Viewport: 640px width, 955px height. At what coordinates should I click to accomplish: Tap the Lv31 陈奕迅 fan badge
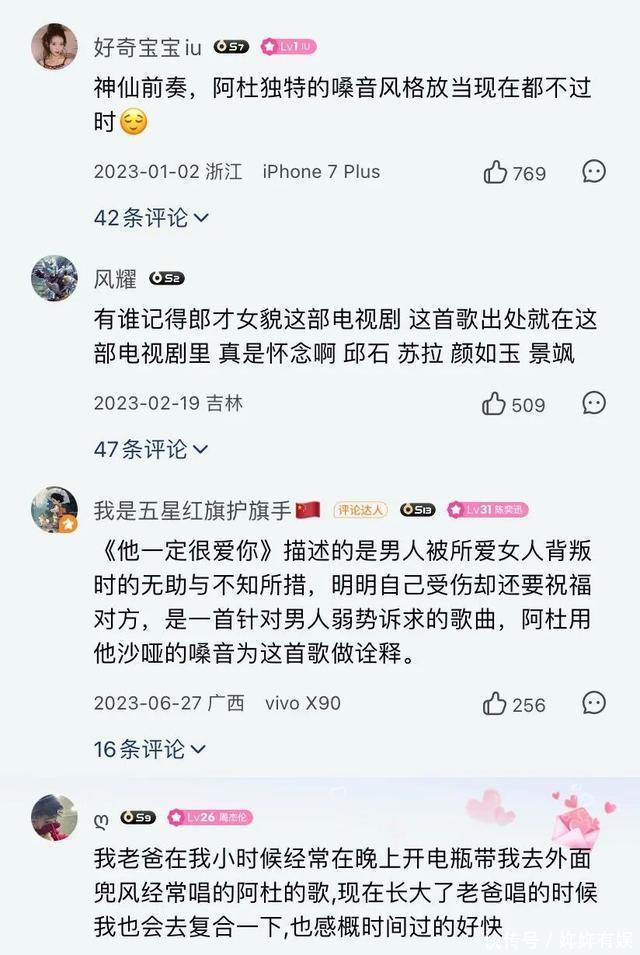487,510
